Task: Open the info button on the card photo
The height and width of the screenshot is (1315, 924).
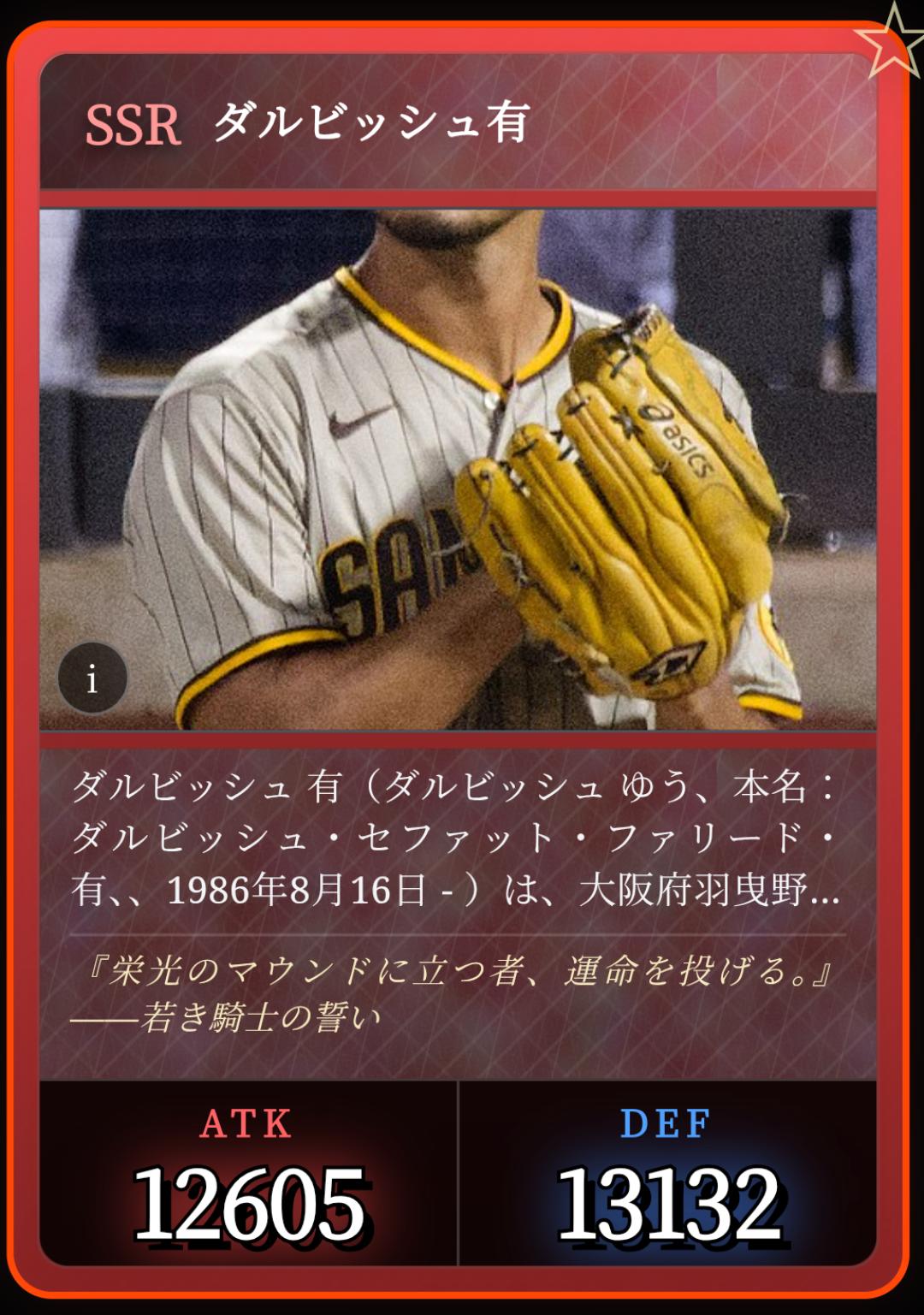Action: [92, 678]
